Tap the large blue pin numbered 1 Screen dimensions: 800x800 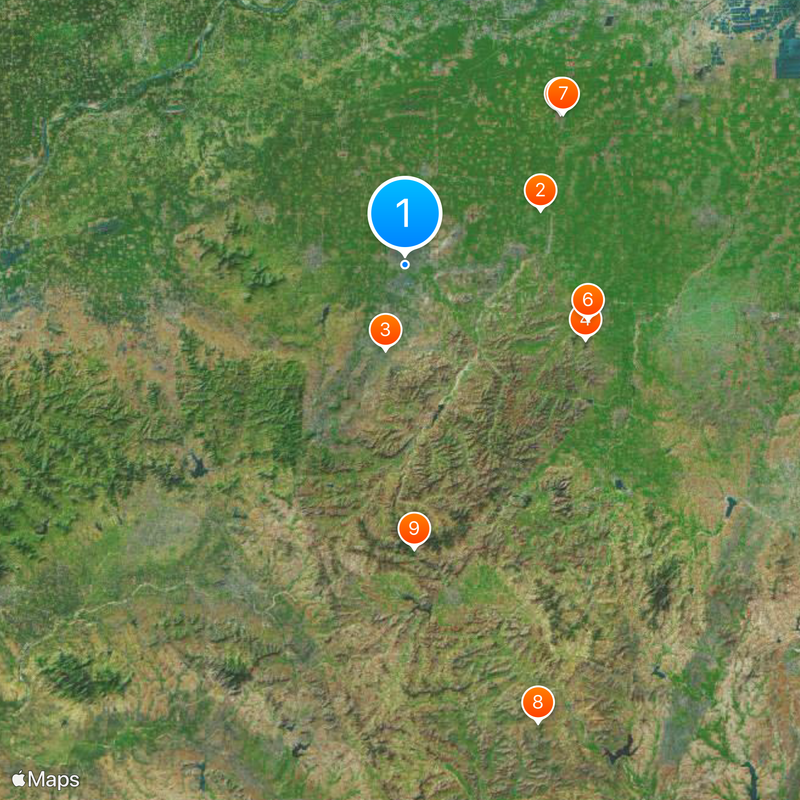click(404, 212)
